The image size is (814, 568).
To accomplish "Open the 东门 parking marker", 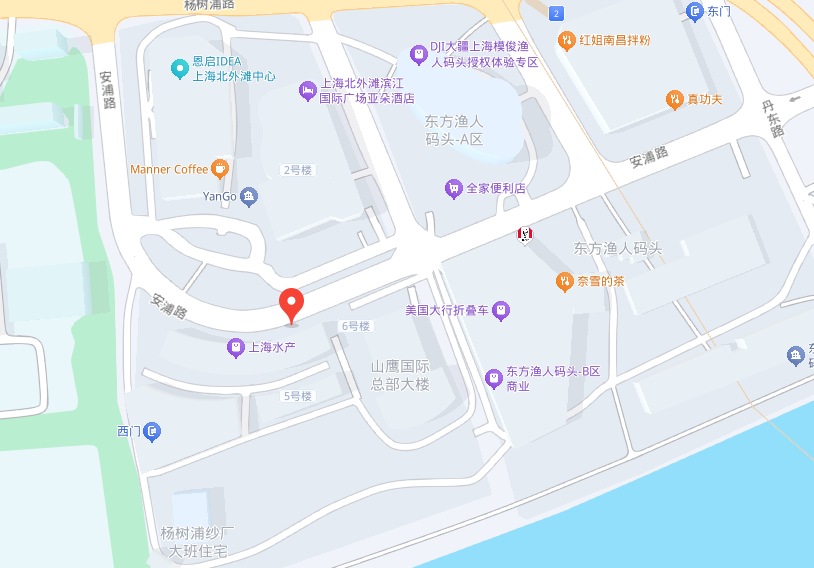I will tap(695, 11).
